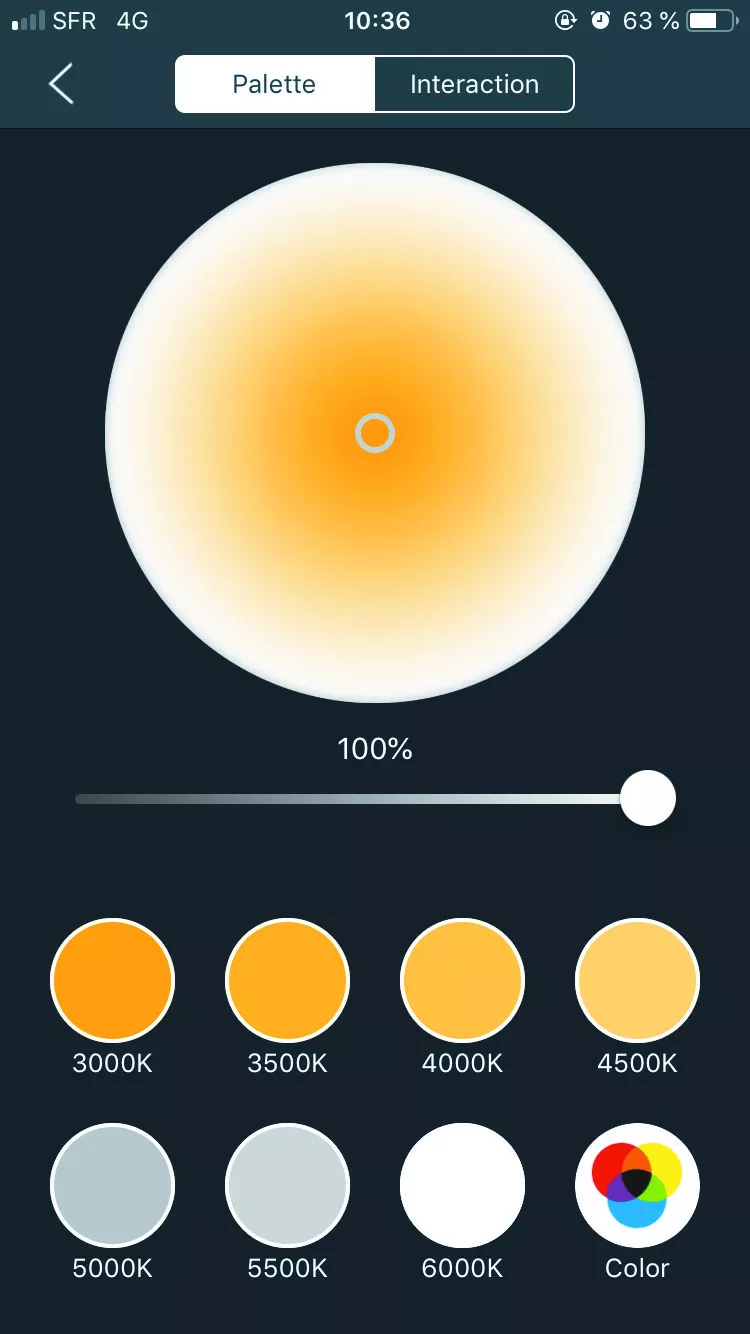Tap the color wheel selector ring

pos(375,433)
